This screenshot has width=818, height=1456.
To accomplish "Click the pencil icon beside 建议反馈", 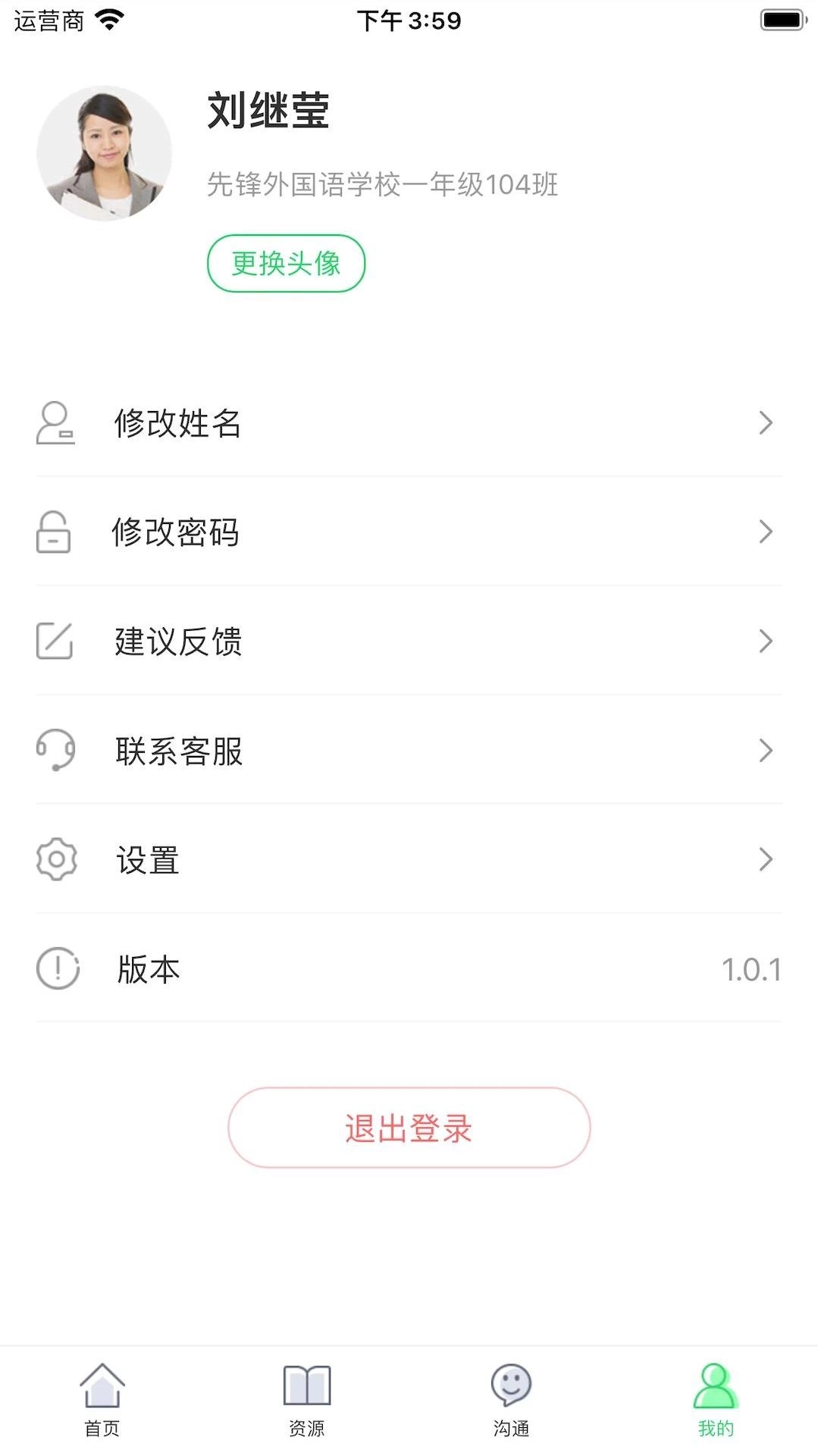I will (x=55, y=642).
